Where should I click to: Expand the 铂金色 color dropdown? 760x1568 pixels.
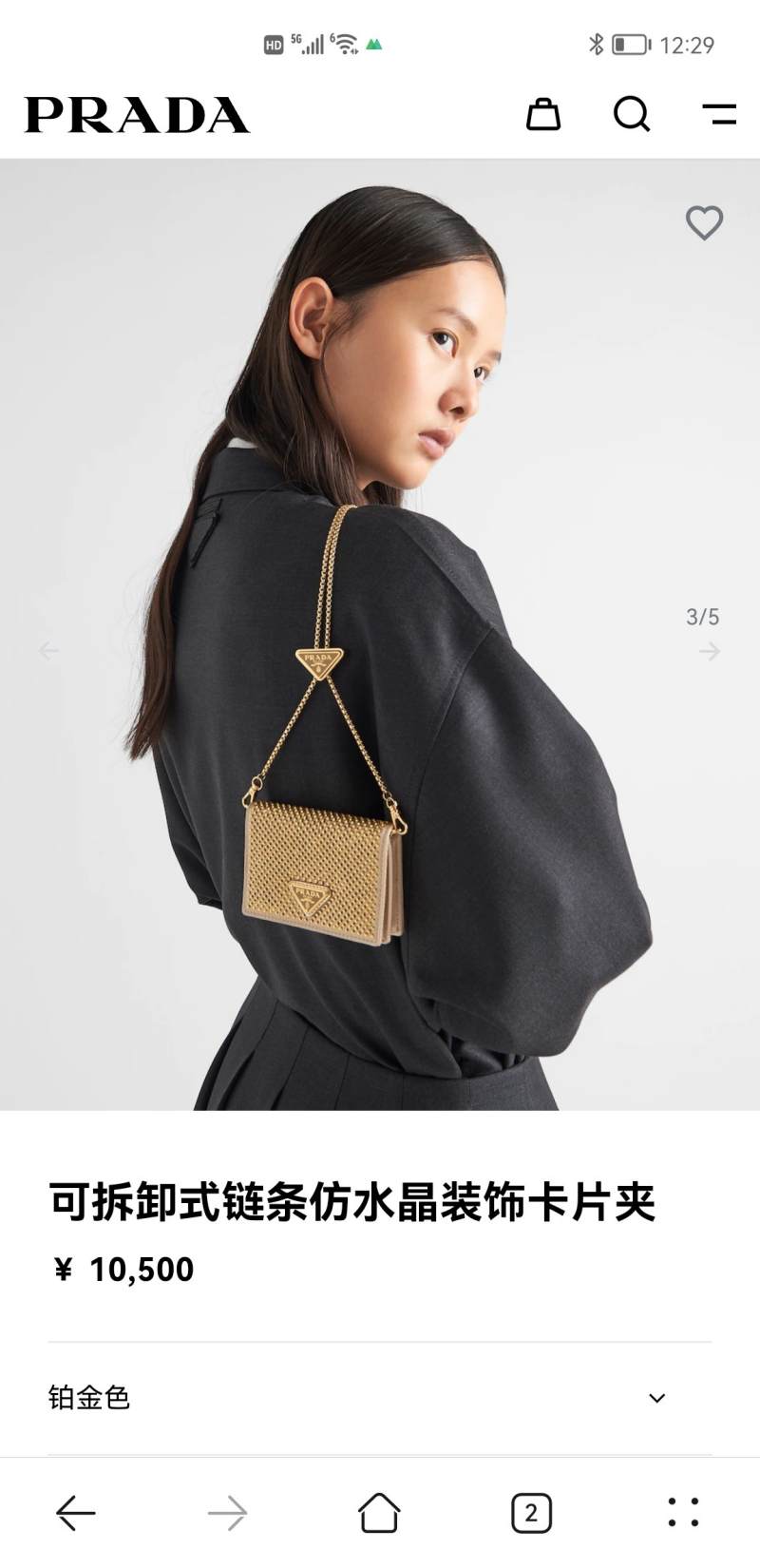[380, 1398]
